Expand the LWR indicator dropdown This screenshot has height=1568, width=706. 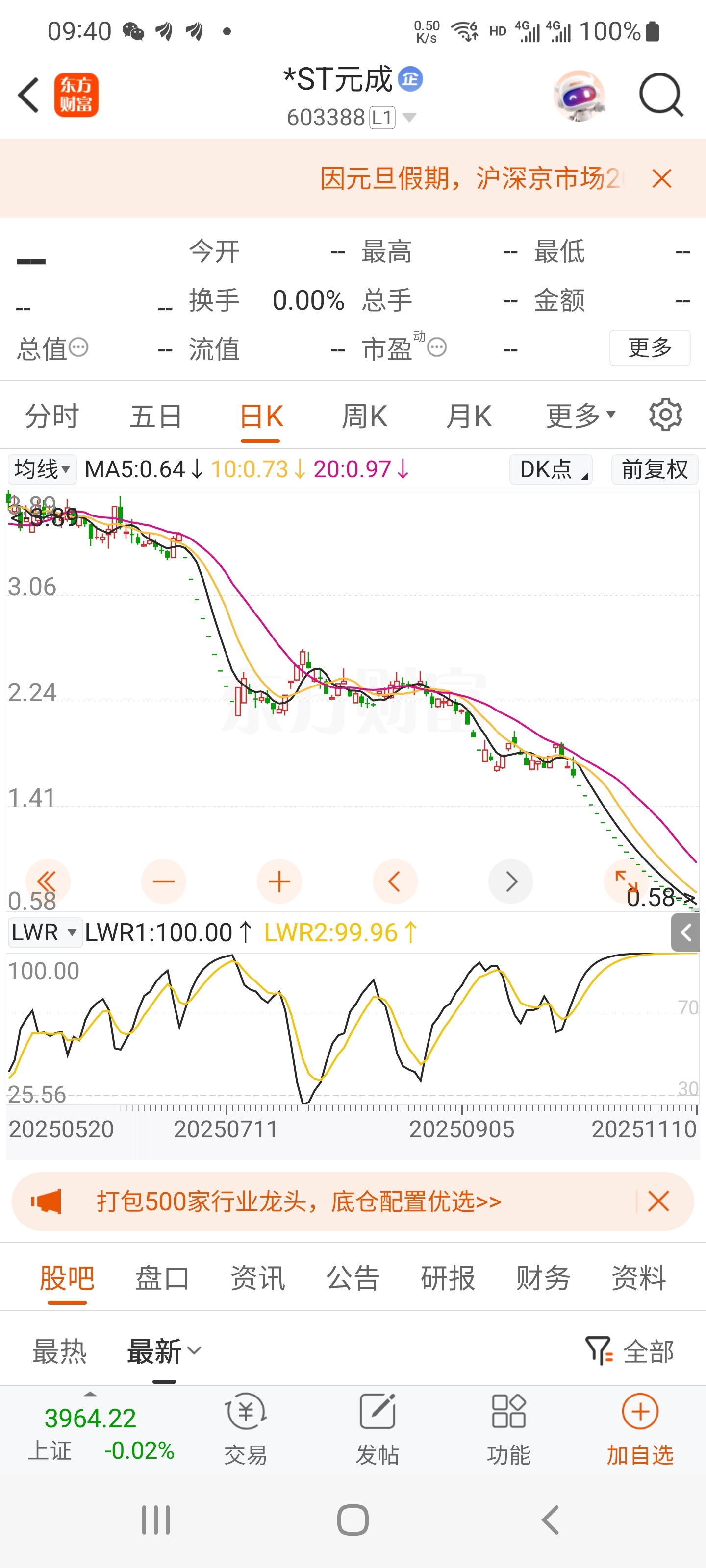pyautogui.click(x=45, y=932)
